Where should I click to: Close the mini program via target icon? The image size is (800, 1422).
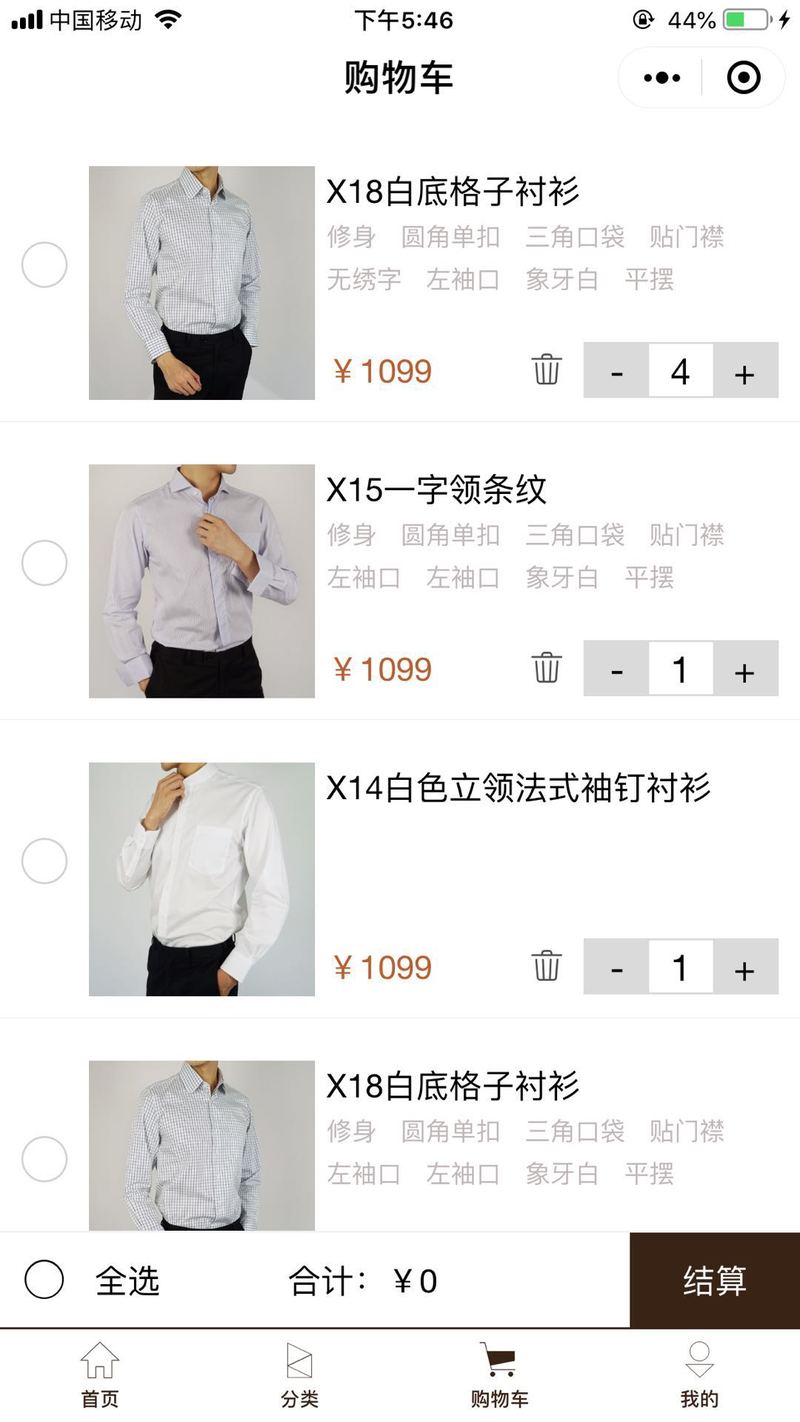743,77
